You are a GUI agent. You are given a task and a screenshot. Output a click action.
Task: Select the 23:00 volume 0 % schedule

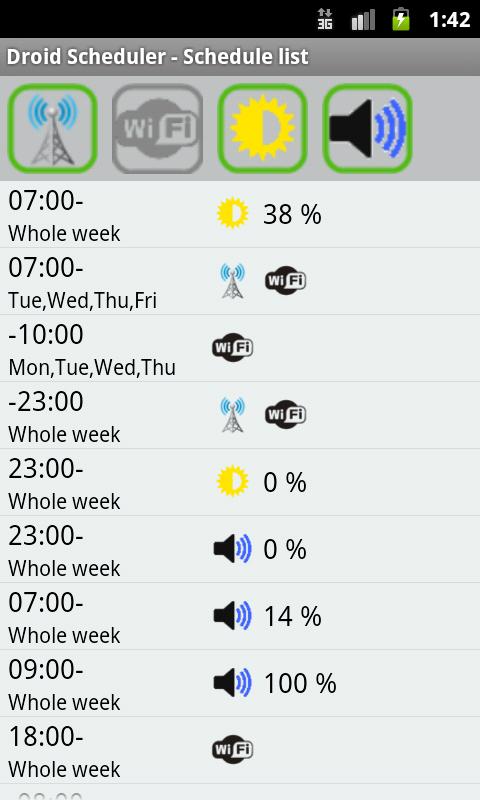tap(240, 549)
